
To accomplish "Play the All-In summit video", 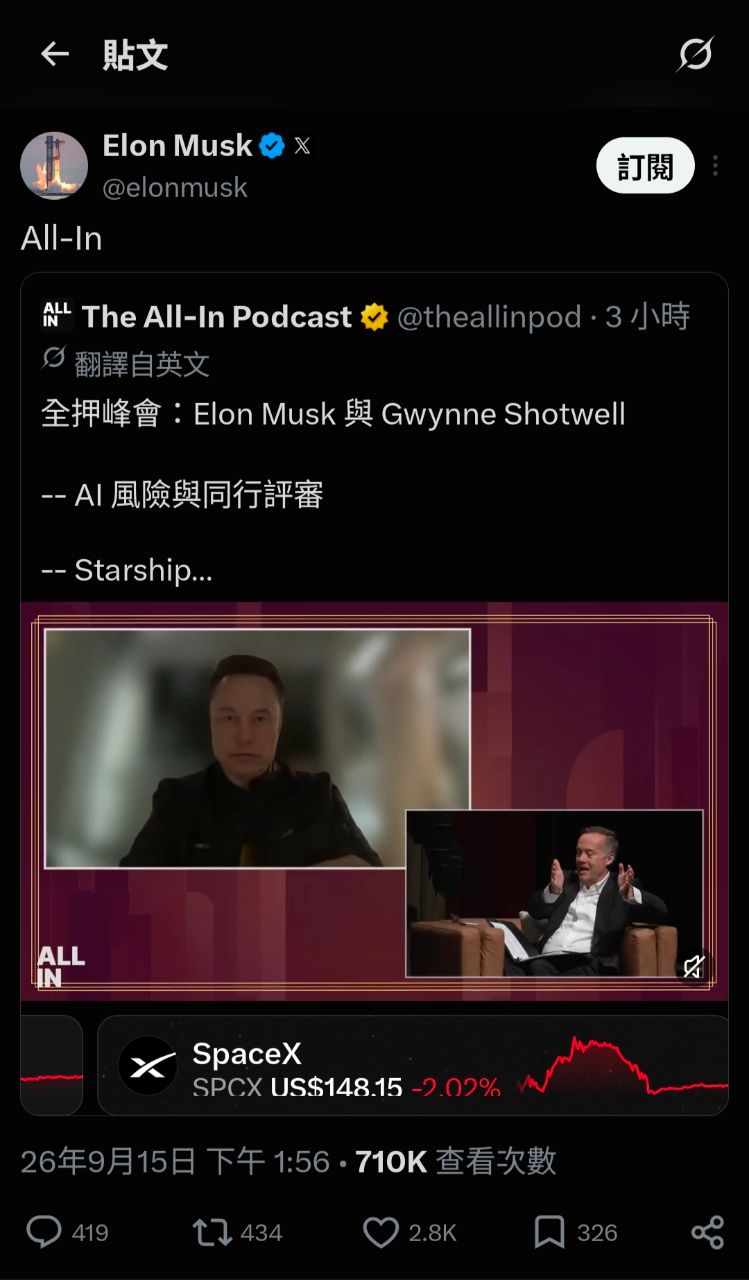I will (374, 801).
